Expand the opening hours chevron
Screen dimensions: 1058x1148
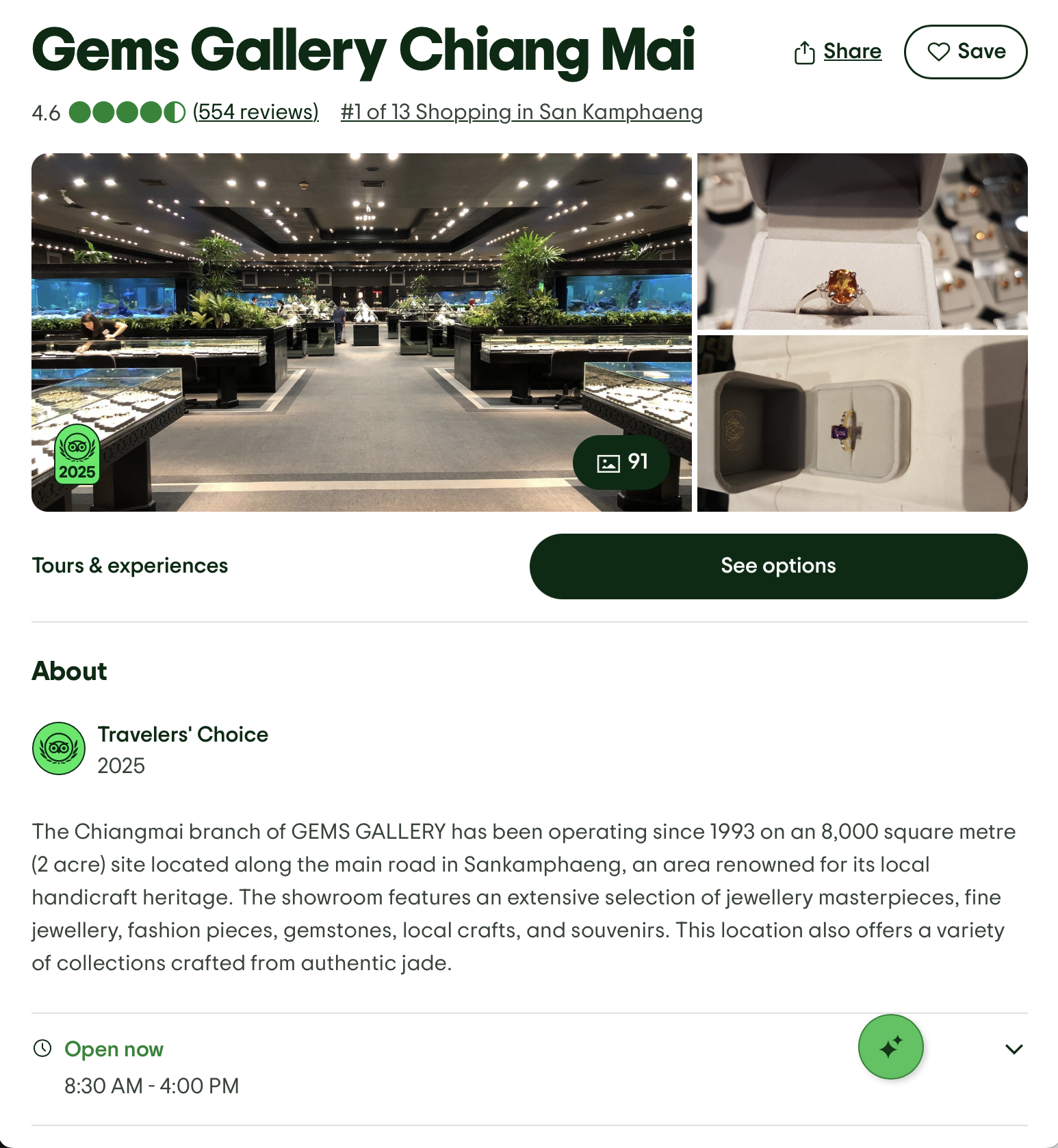[1014, 1049]
